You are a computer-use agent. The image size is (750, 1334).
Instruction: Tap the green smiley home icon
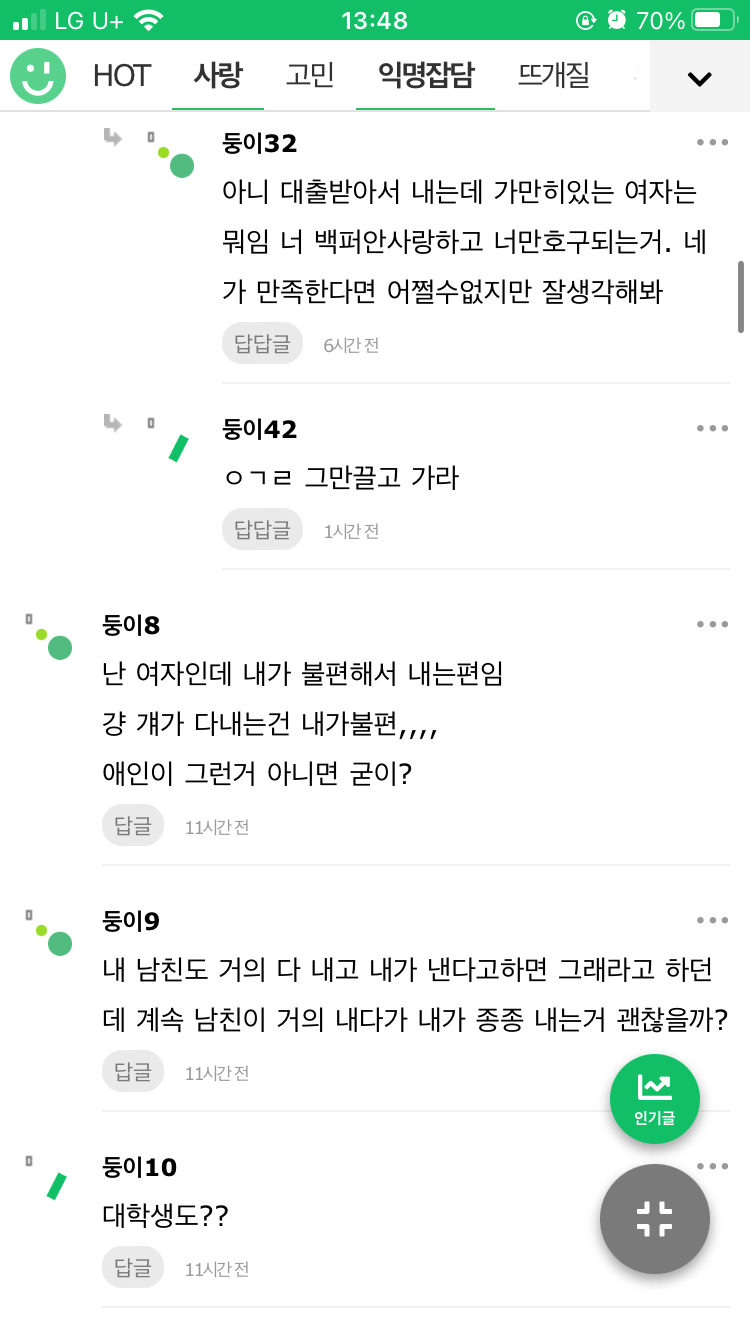pyautogui.click(x=38, y=76)
